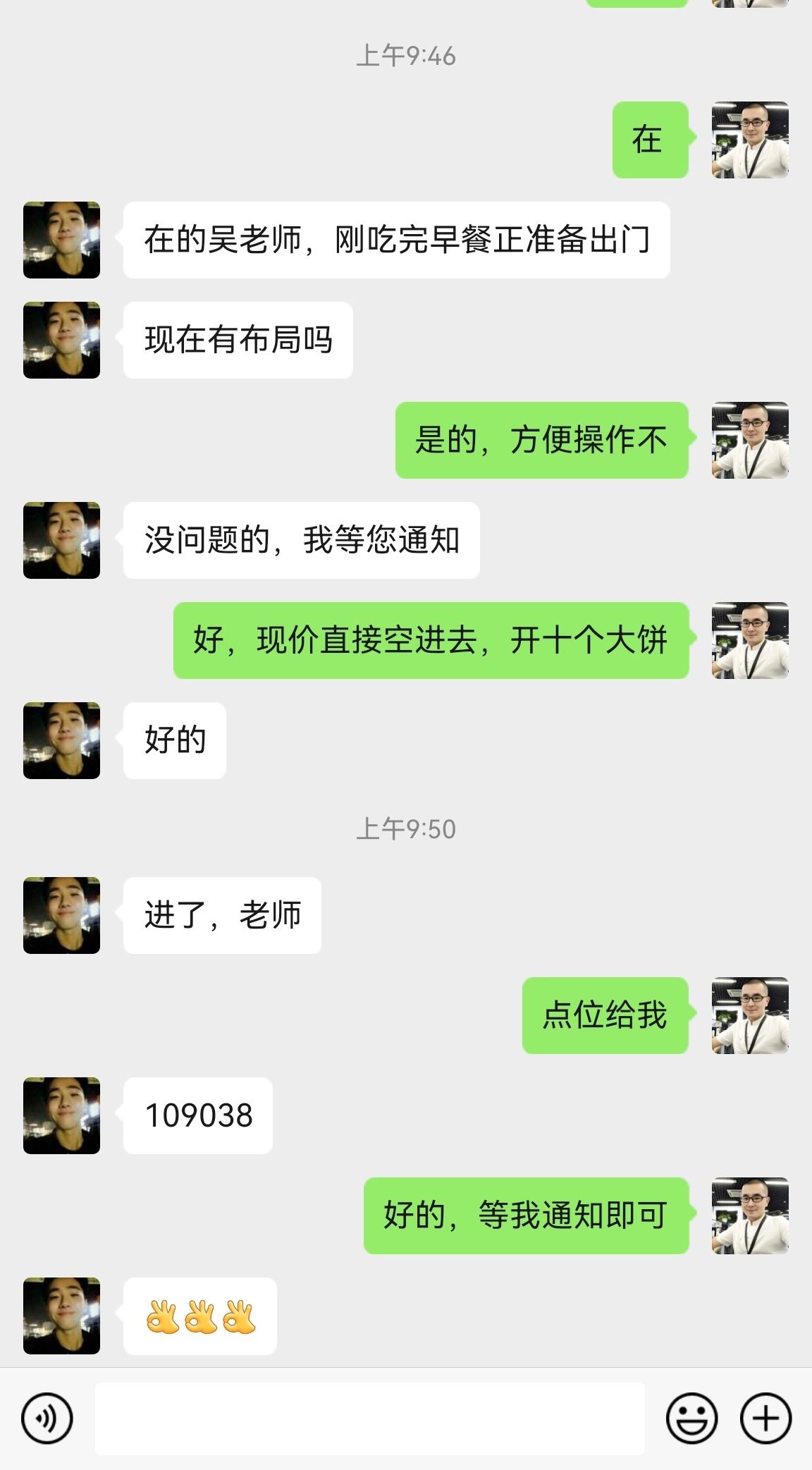The height and width of the screenshot is (1470, 812).
Task: Tap contact's avatar beside "现在有布局吗"
Action: [61, 340]
